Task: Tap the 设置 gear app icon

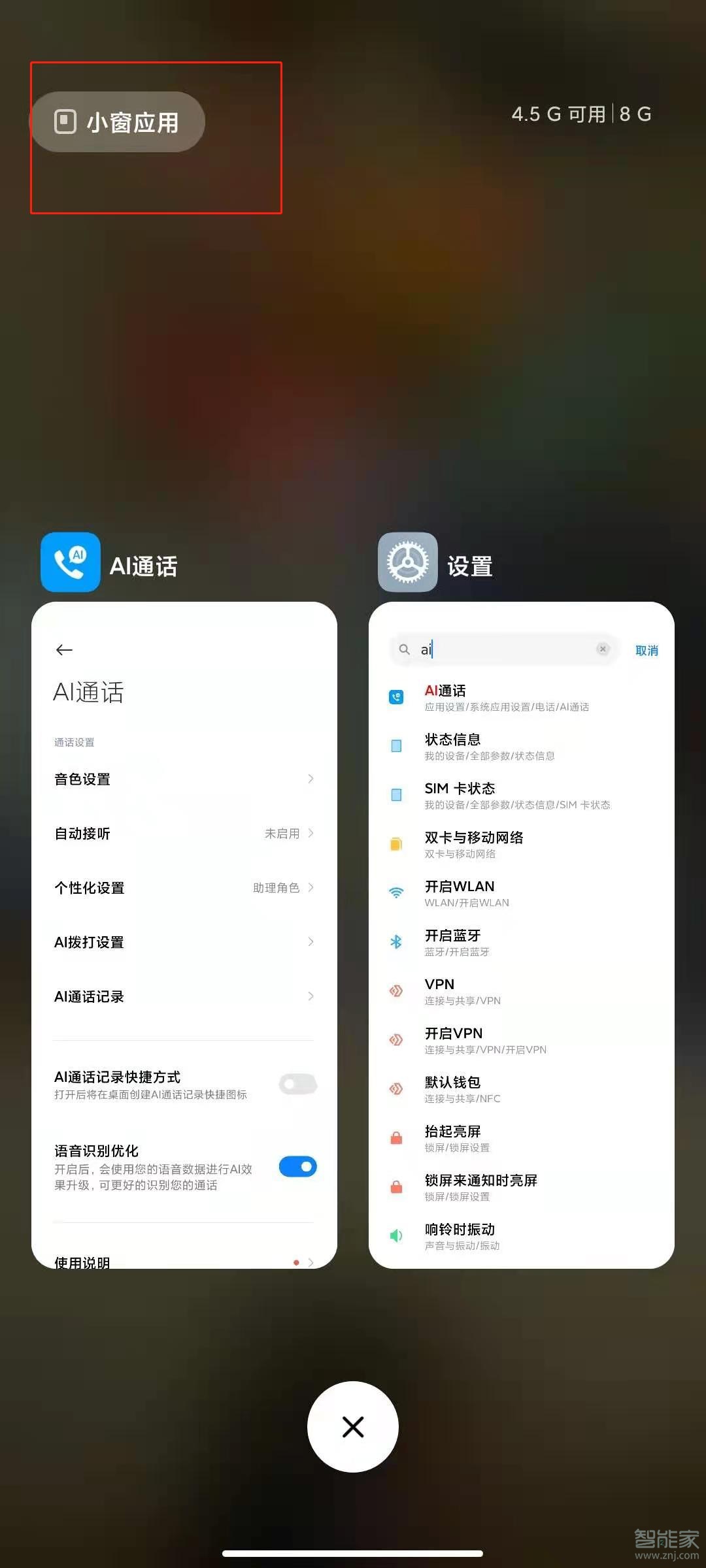Action: tap(407, 563)
